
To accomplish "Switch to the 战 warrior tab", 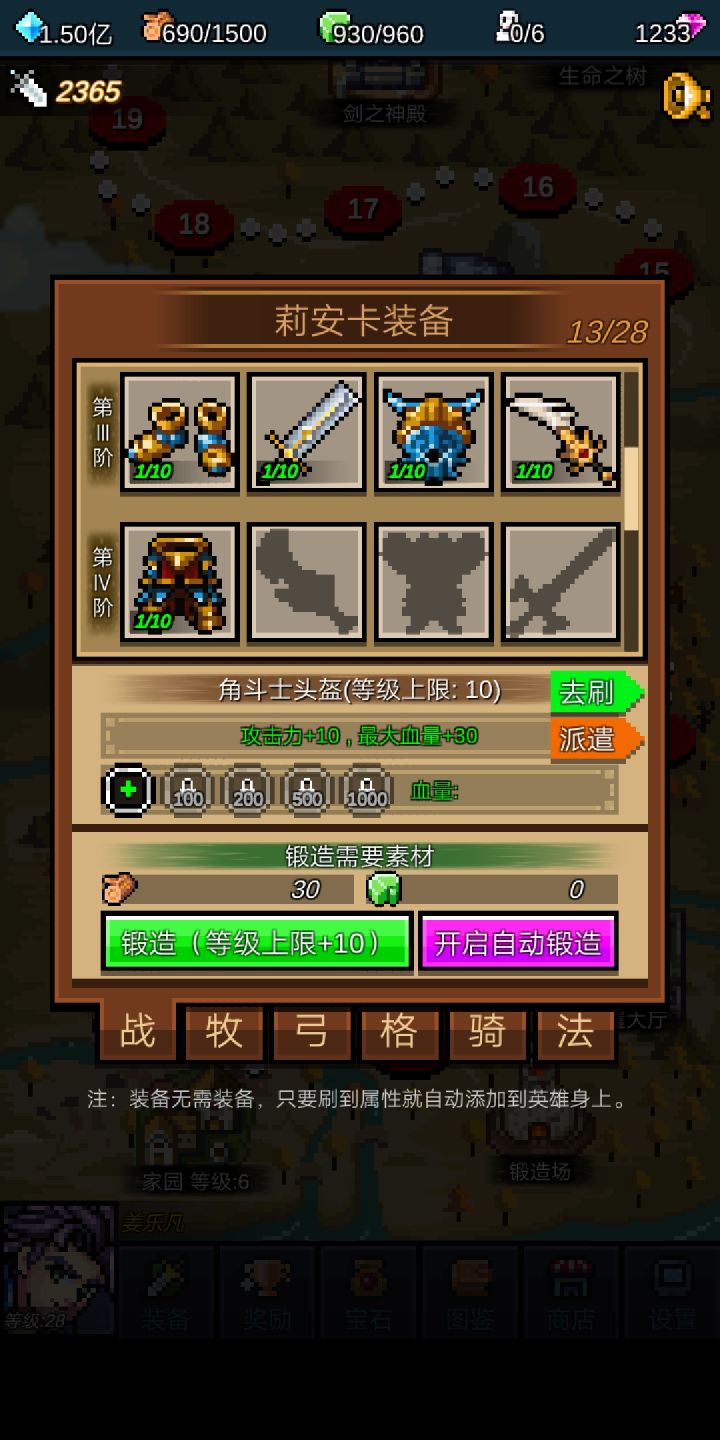I will (x=135, y=1037).
